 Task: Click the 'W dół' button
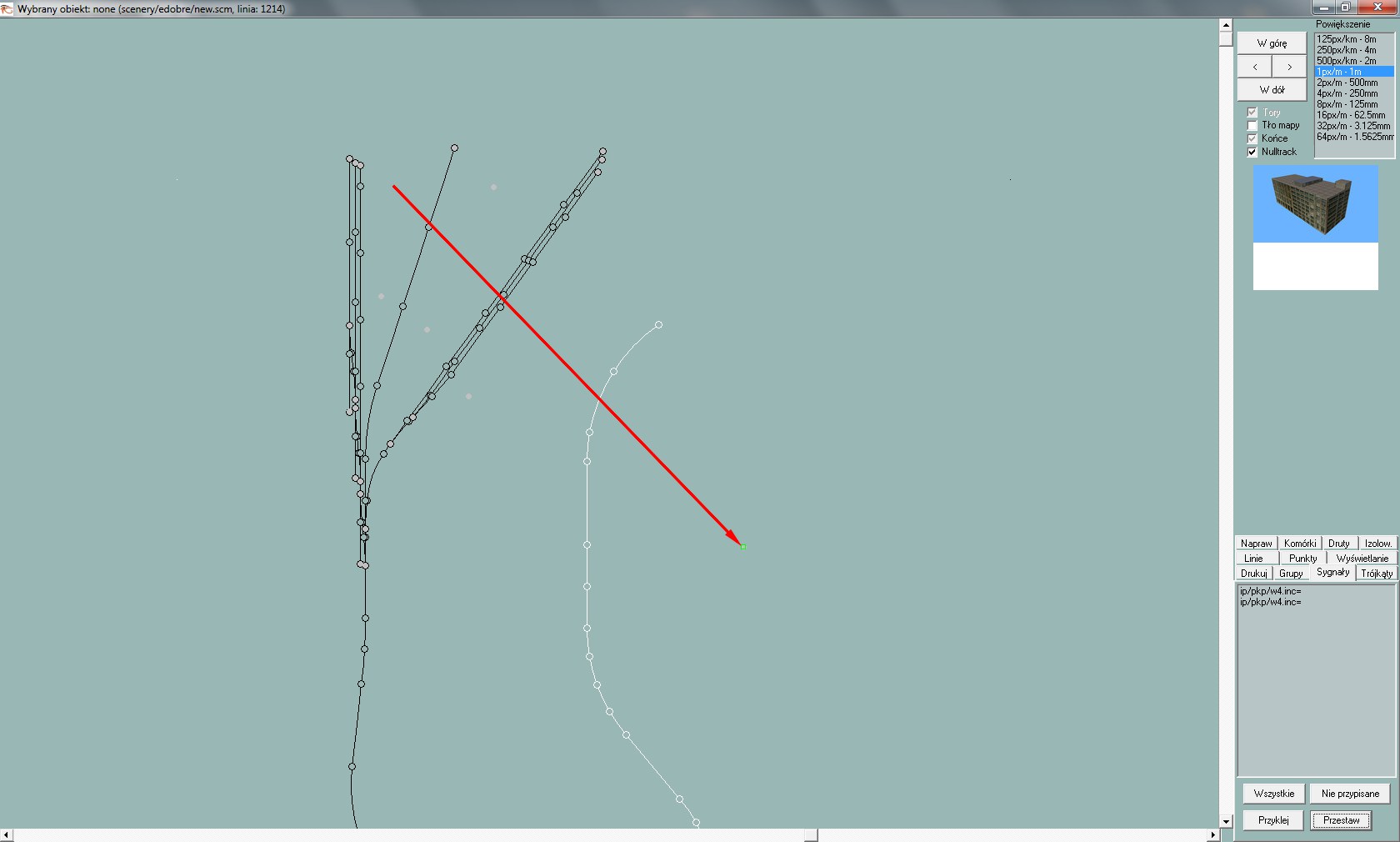[1272, 90]
